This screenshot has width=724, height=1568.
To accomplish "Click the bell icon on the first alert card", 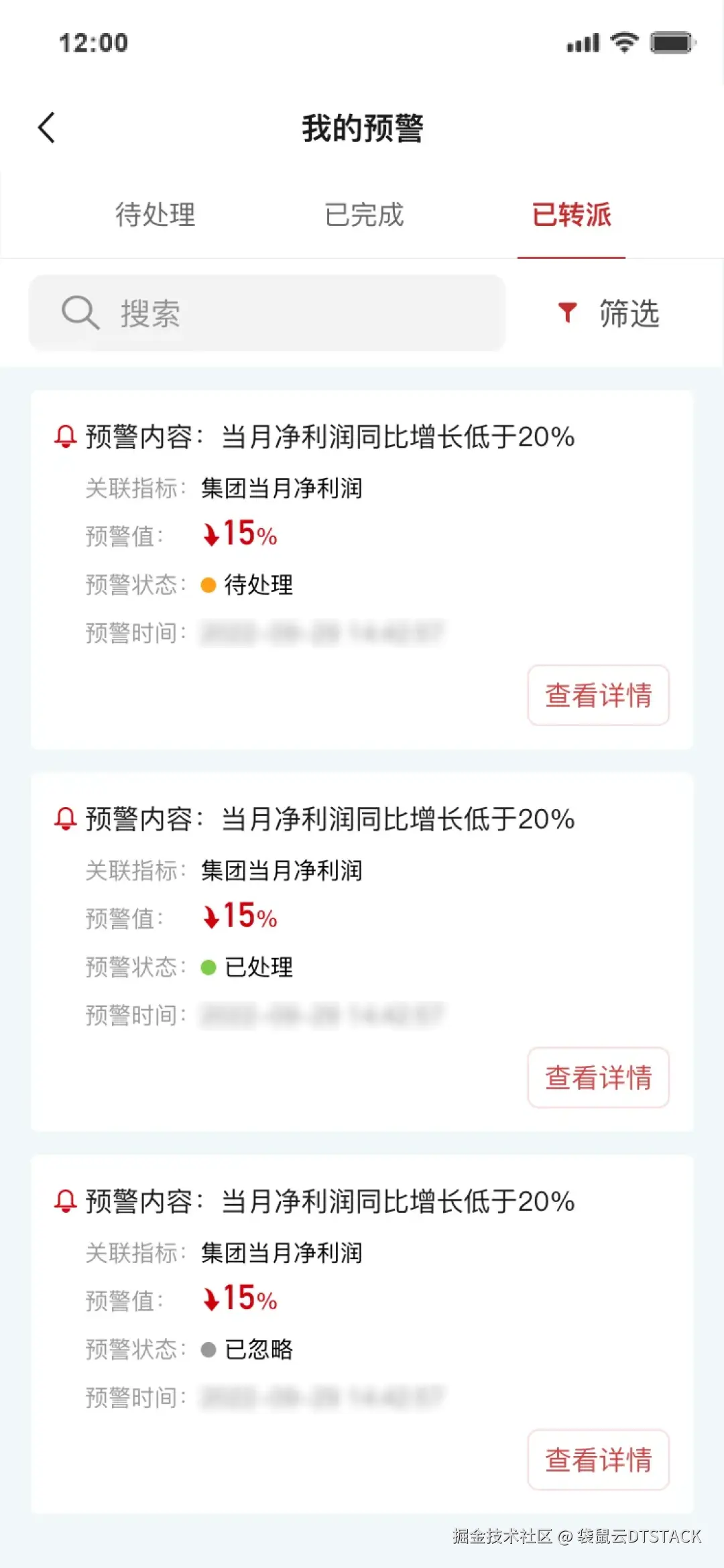I will point(64,436).
